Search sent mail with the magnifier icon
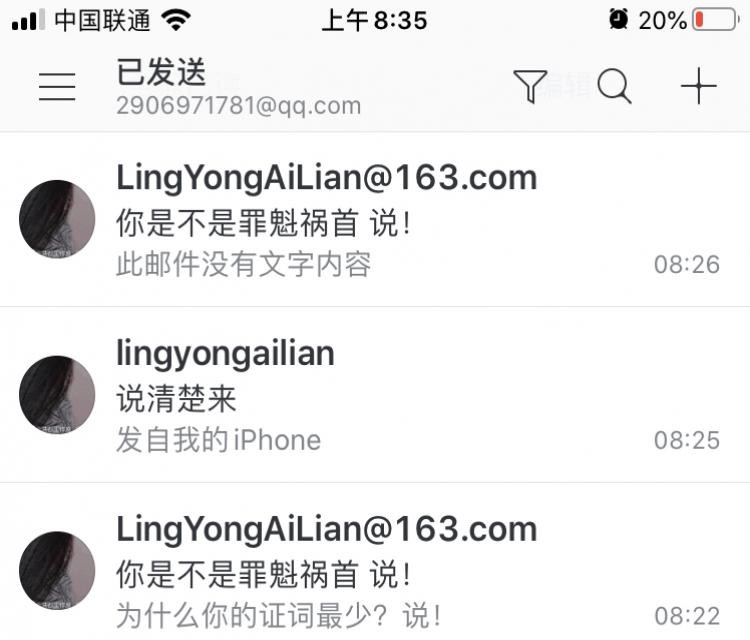The image size is (750, 640). pos(614,87)
